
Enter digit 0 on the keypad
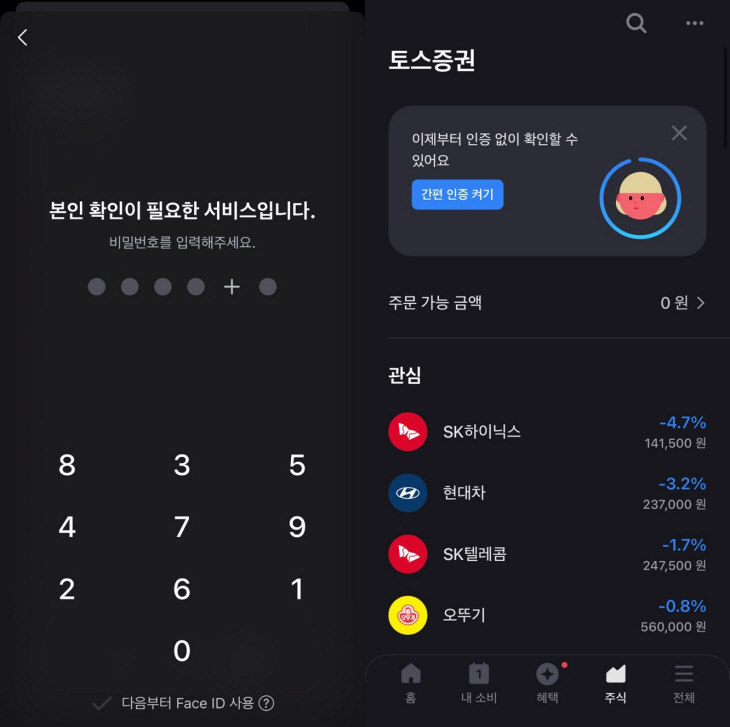pos(182,651)
